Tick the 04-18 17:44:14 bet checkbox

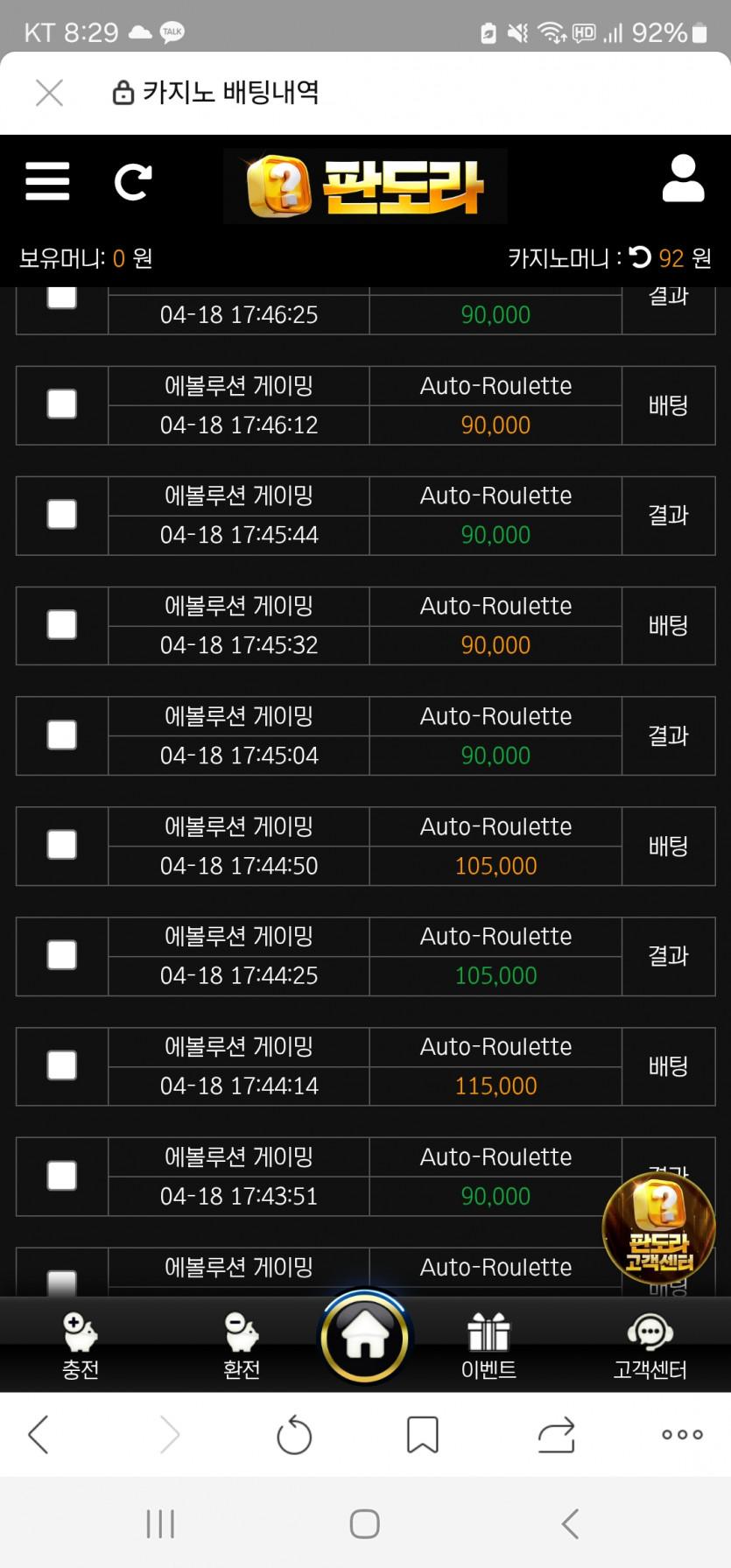(61, 1065)
